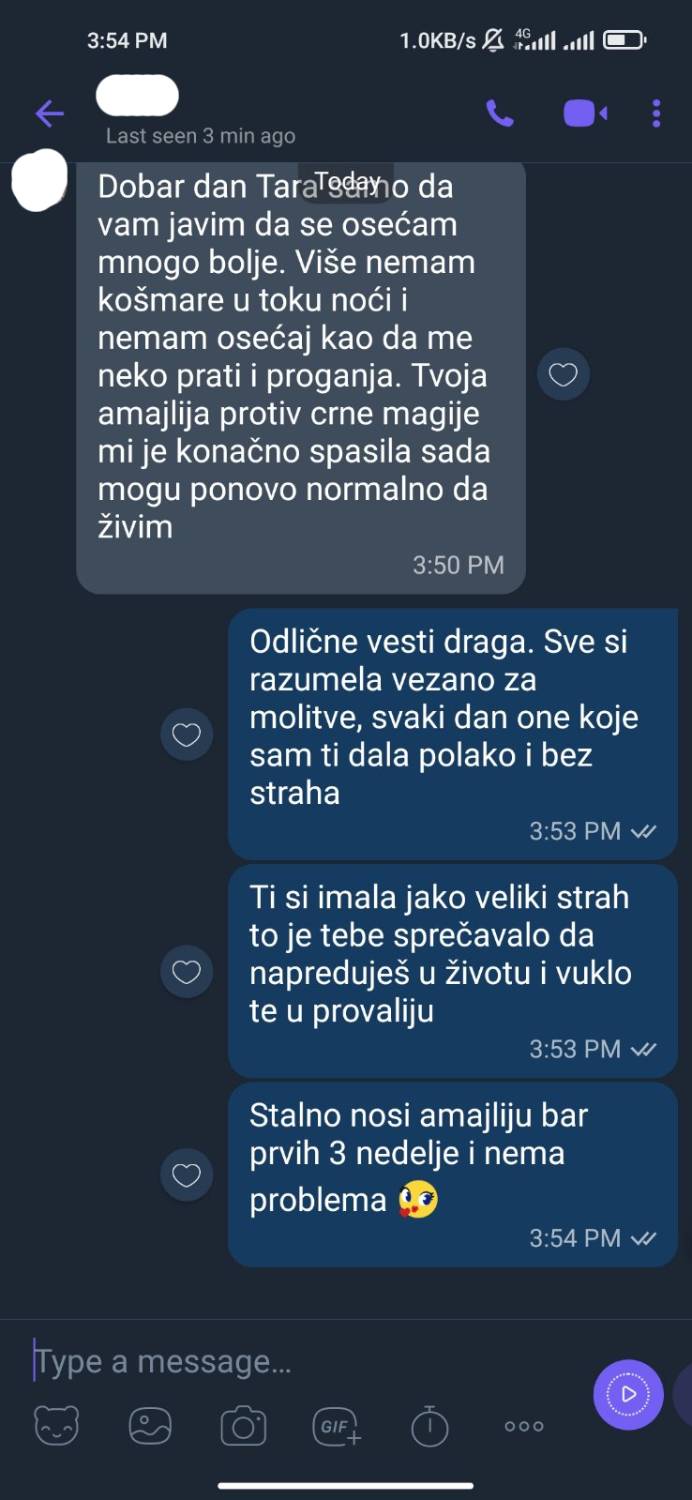Show more attachment options
The image size is (692, 1500).
coord(524,1426)
